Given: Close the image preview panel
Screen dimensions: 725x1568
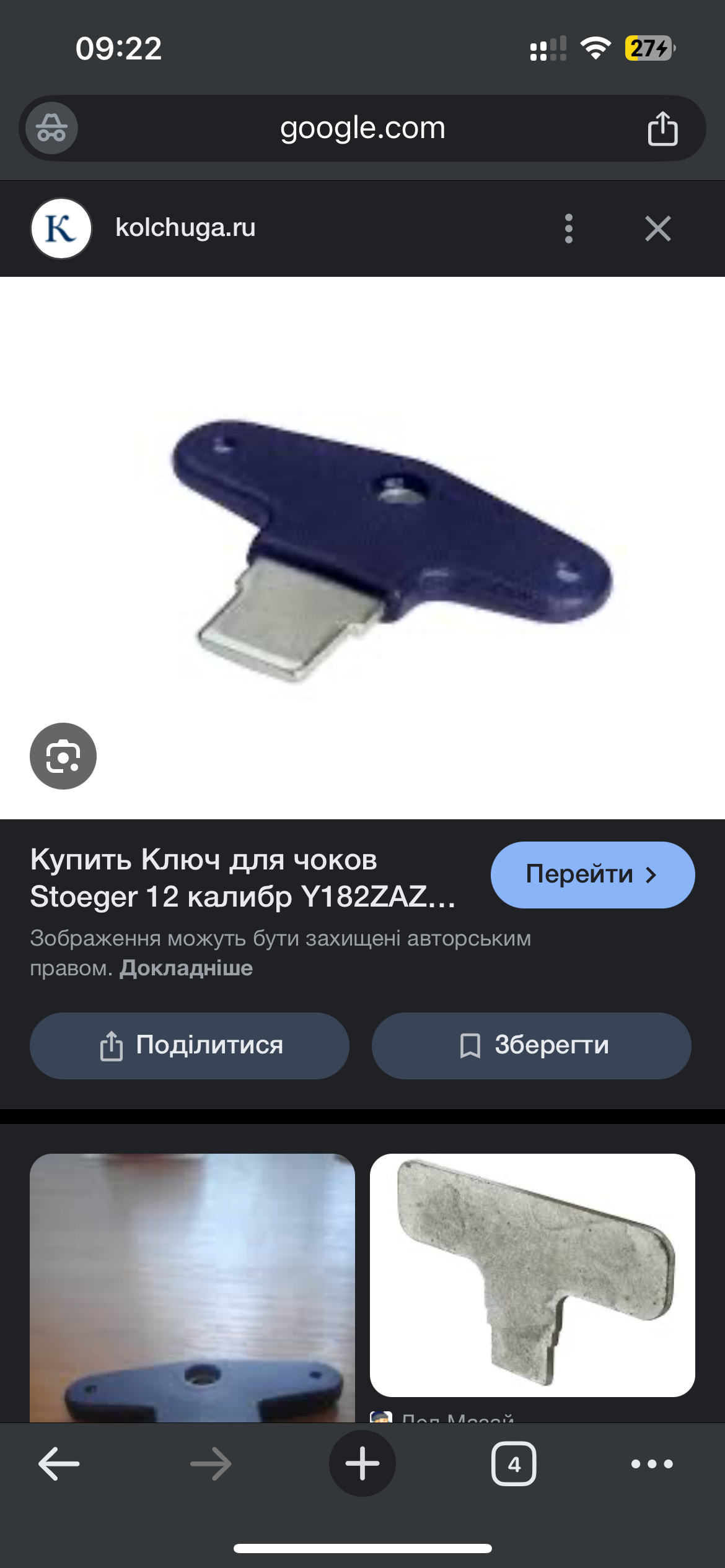Looking at the screenshot, I should (x=657, y=229).
